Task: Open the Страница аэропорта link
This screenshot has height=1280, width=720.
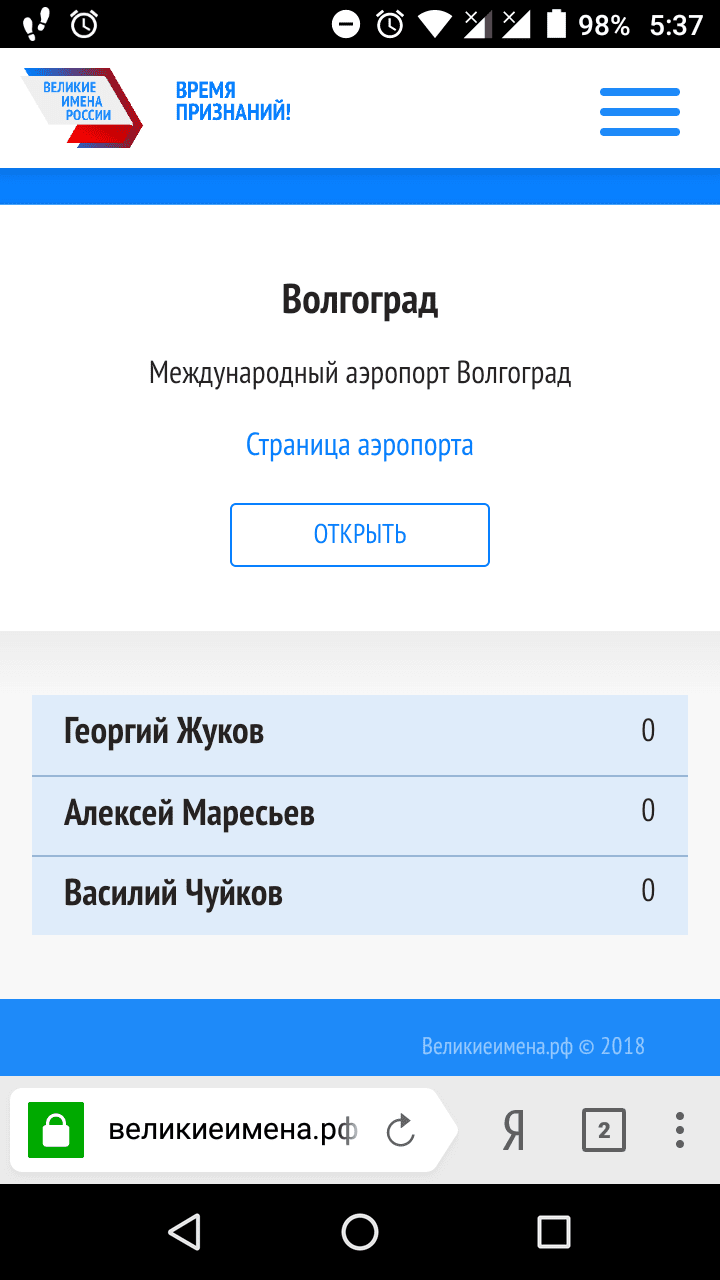Action: [360, 445]
